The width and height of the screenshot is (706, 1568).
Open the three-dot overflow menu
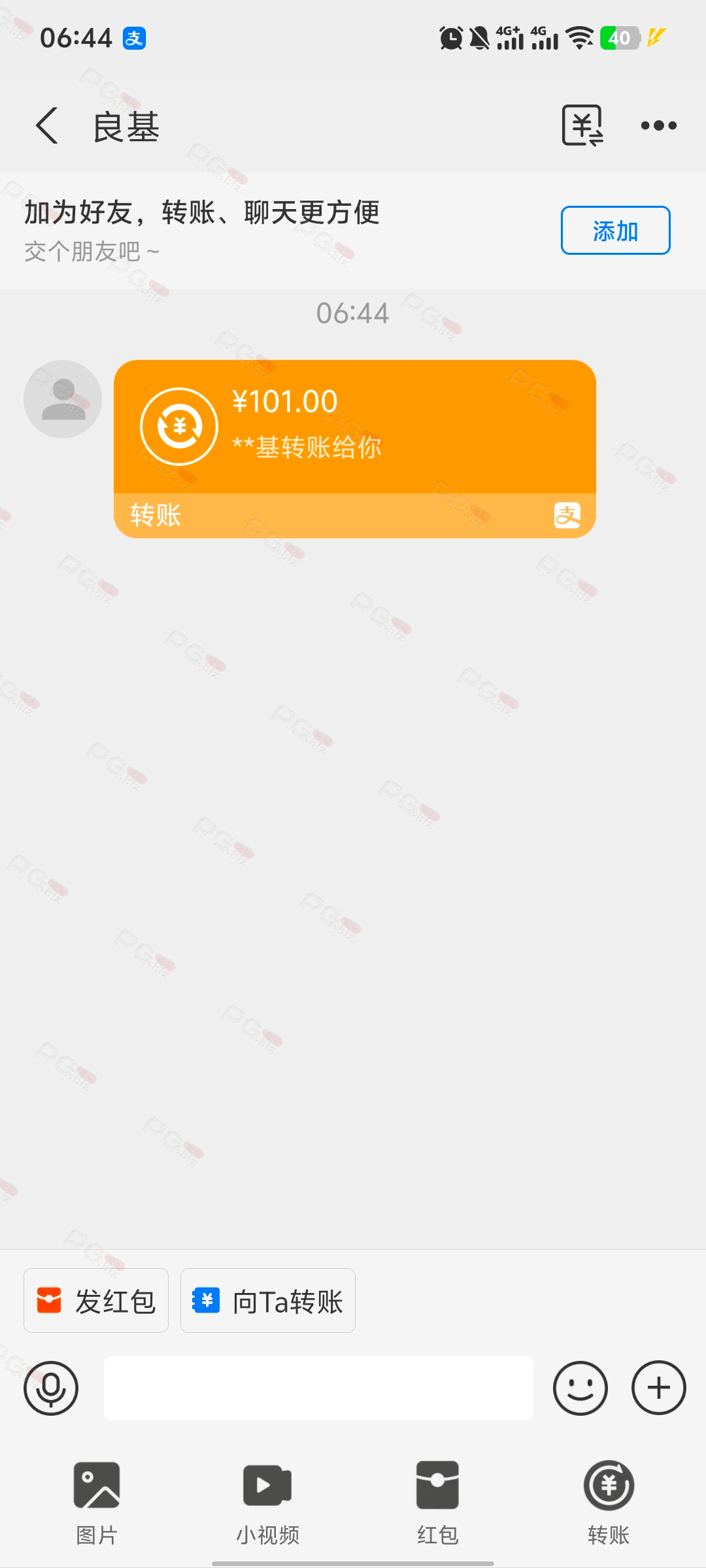[658, 125]
